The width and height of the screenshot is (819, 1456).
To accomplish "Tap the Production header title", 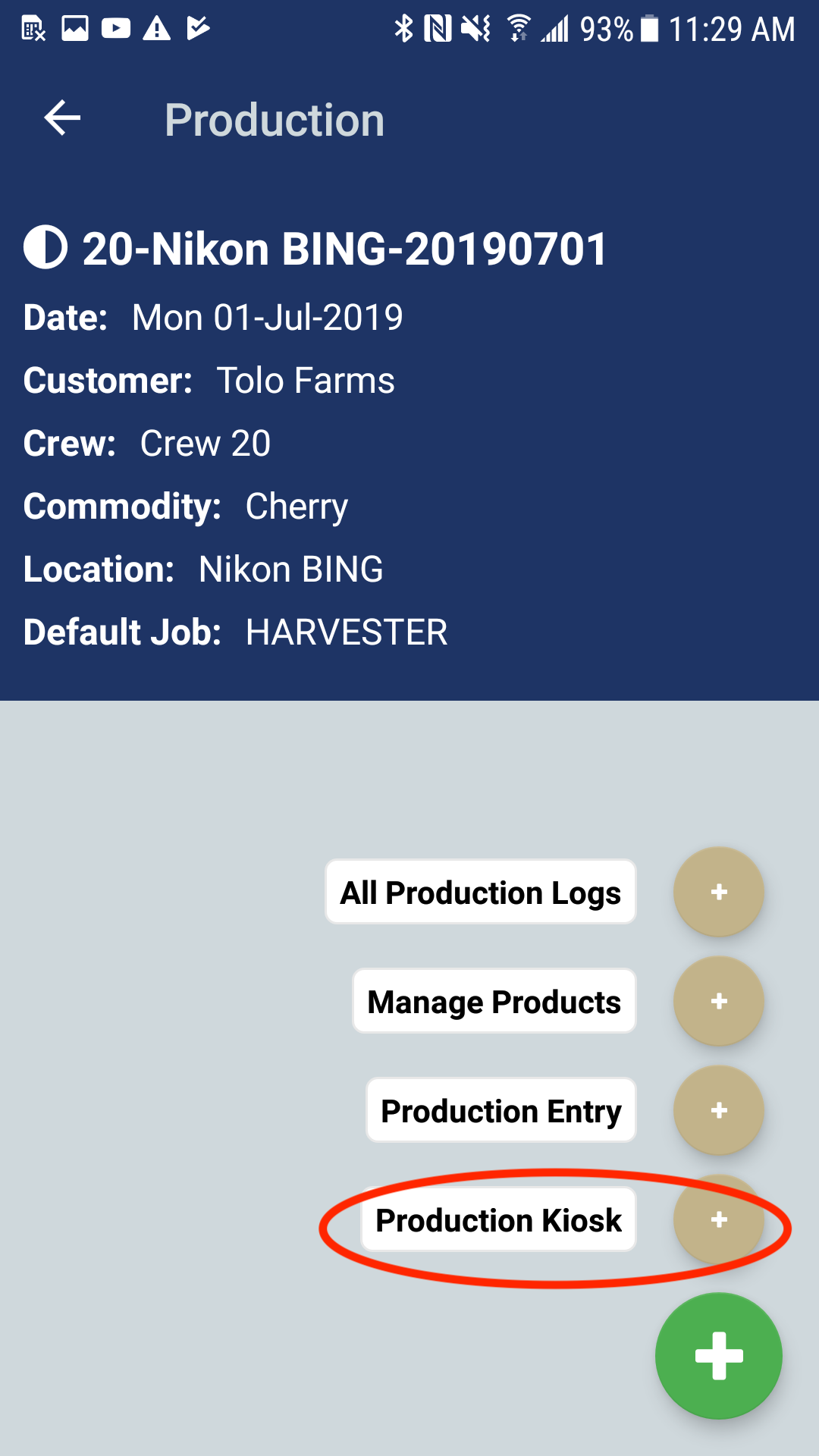I will (x=275, y=120).
